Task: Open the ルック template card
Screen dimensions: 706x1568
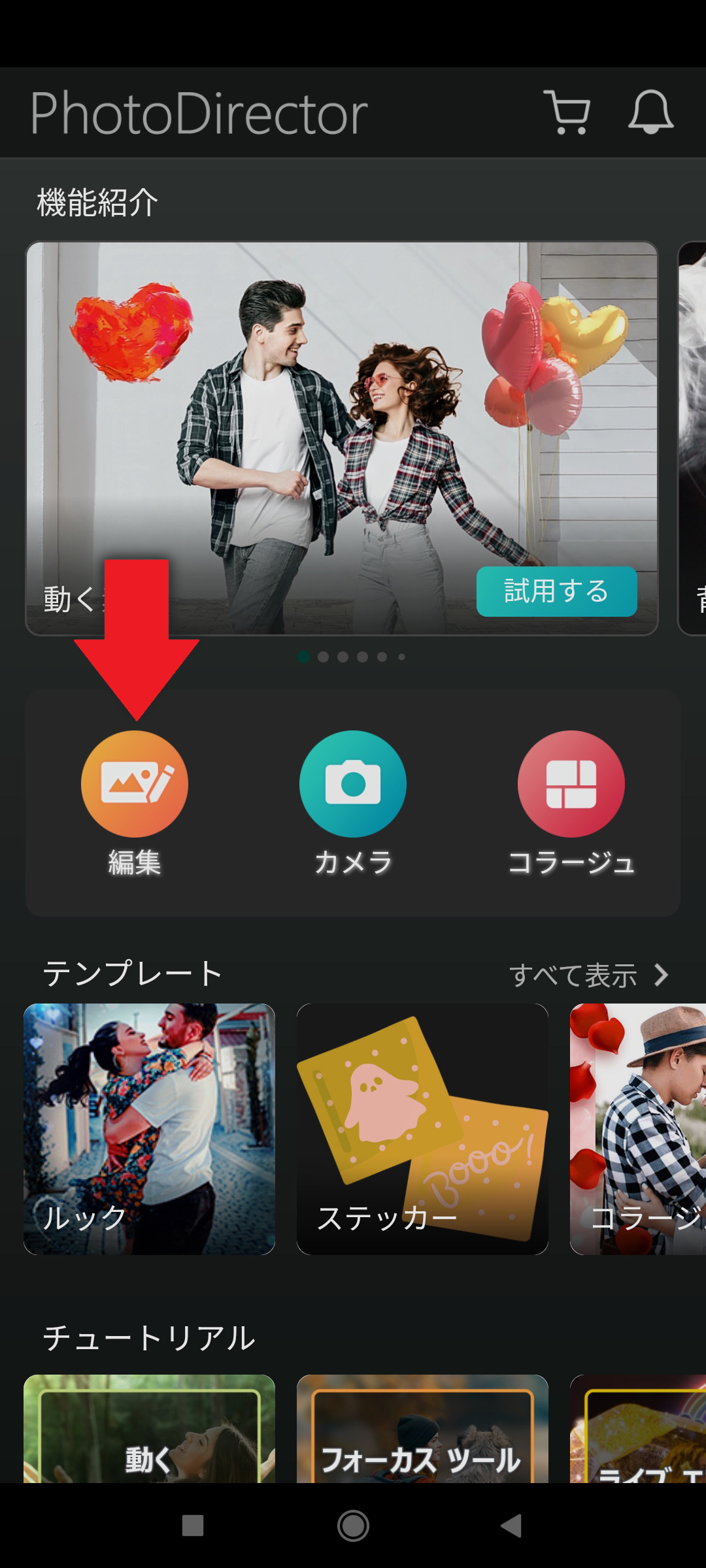Action: (x=149, y=1128)
